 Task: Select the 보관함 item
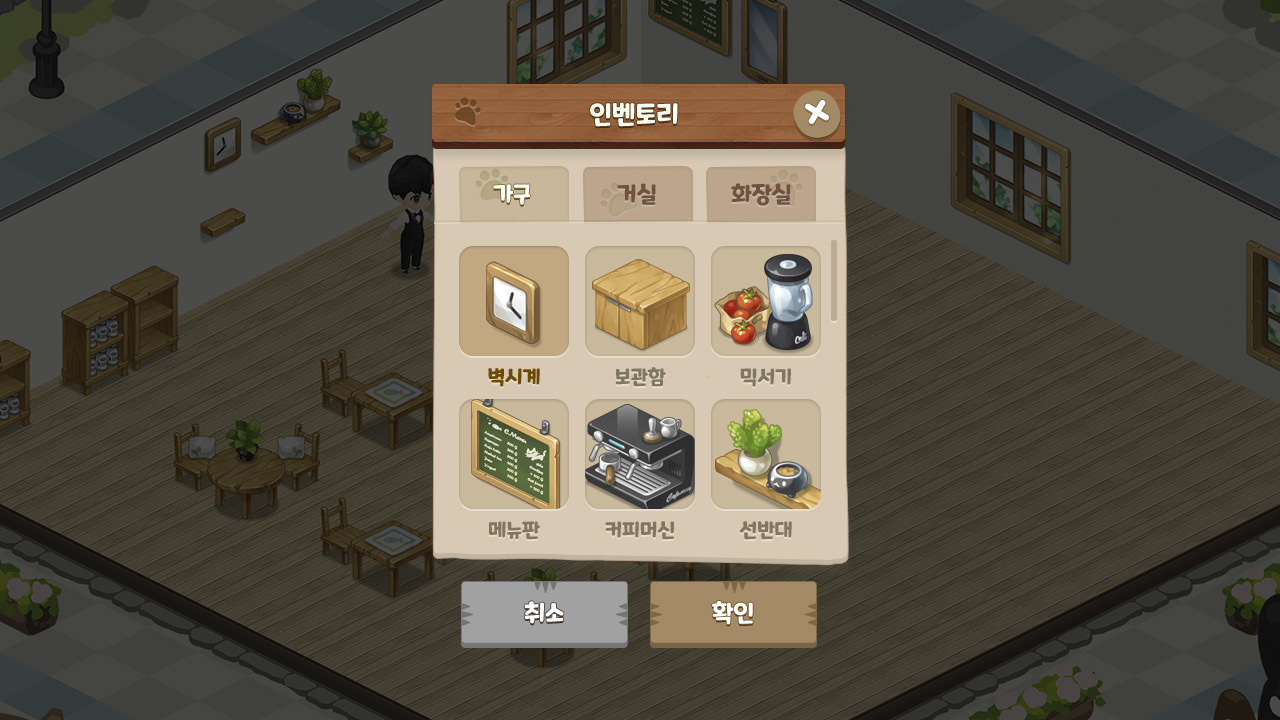[x=639, y=302]
